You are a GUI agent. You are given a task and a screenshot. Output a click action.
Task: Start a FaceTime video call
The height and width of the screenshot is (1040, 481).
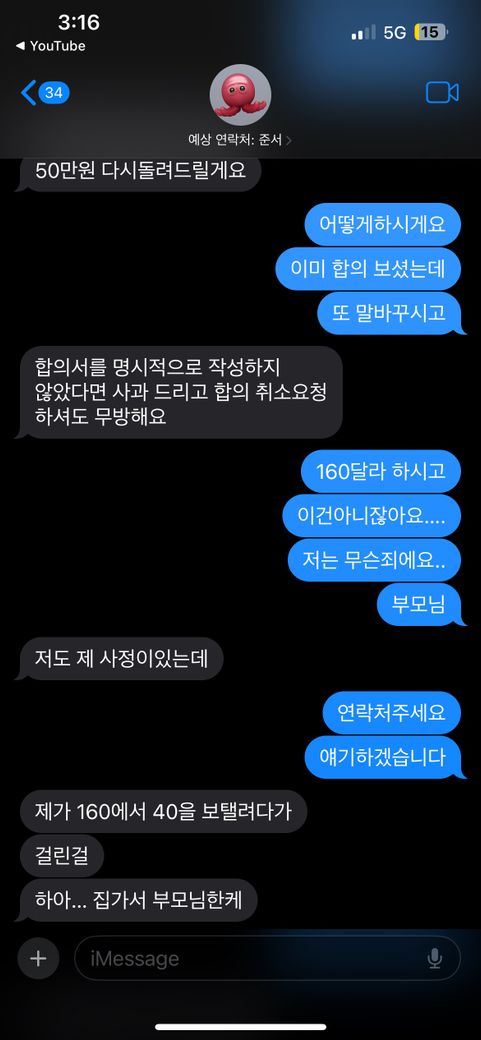(442, 93)
